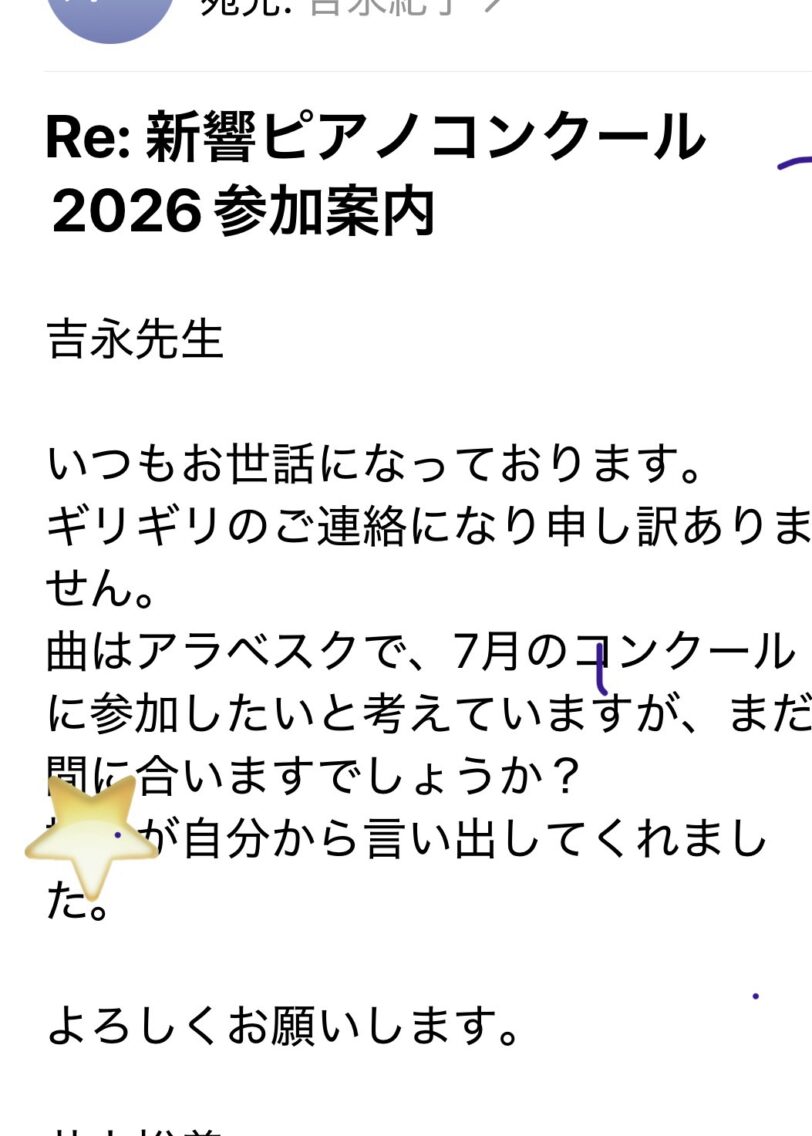This screenshot has height=1136, width=812.
Task: Open the sender's avatar circle
Action: click(x=110, y=14)
